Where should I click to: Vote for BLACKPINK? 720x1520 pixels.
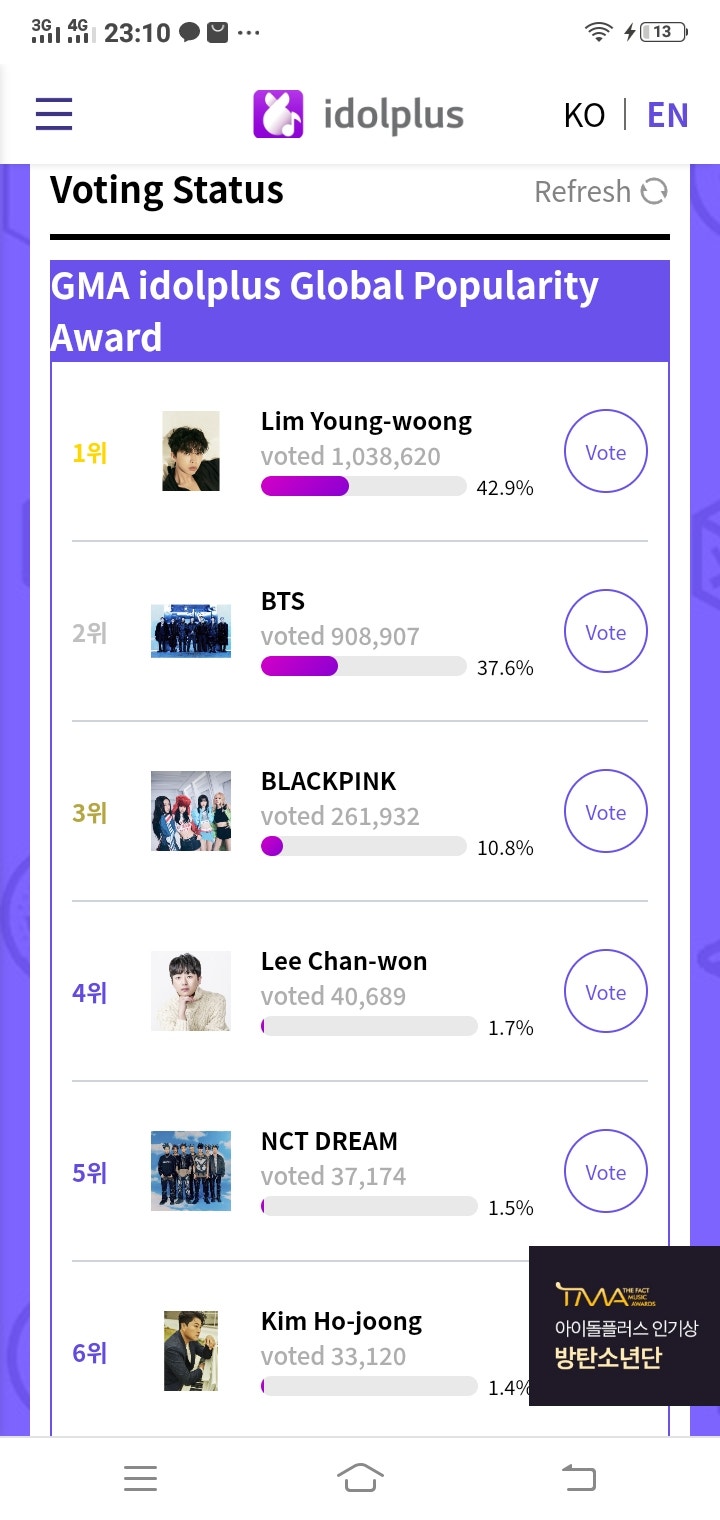coord(605,811)
